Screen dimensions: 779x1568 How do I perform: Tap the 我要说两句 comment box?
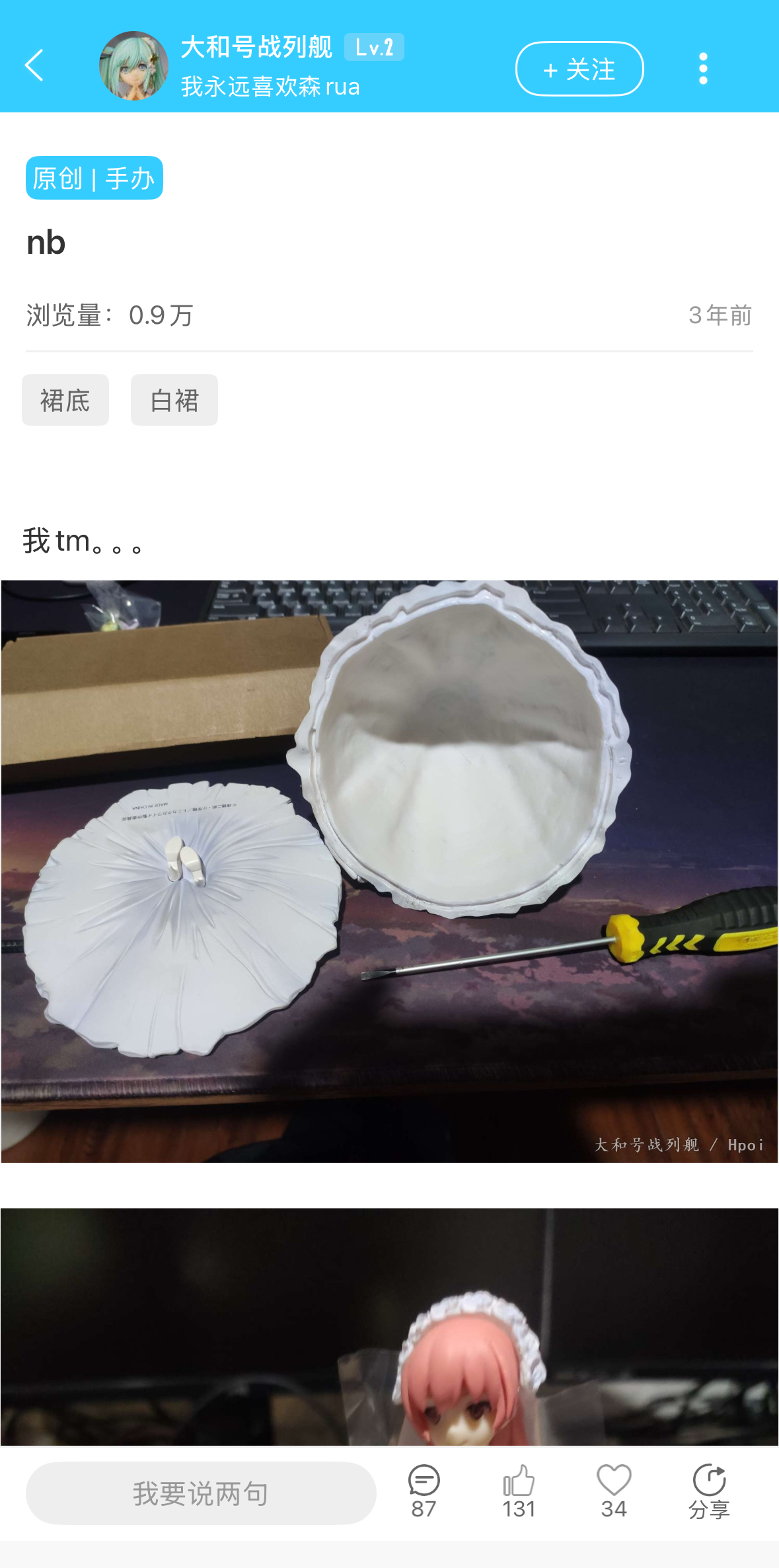(x=201, y=1493)
